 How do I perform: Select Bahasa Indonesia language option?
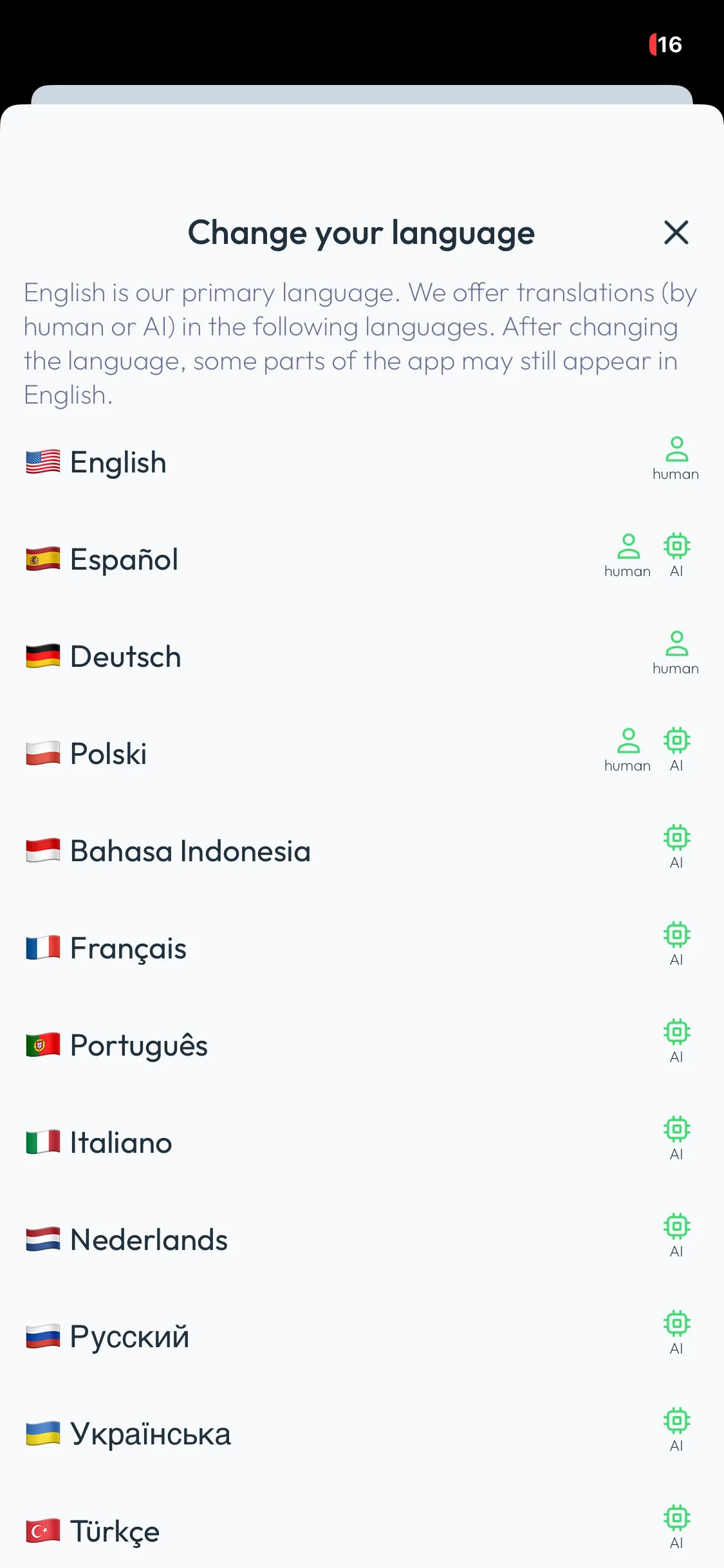coord(362,851)
